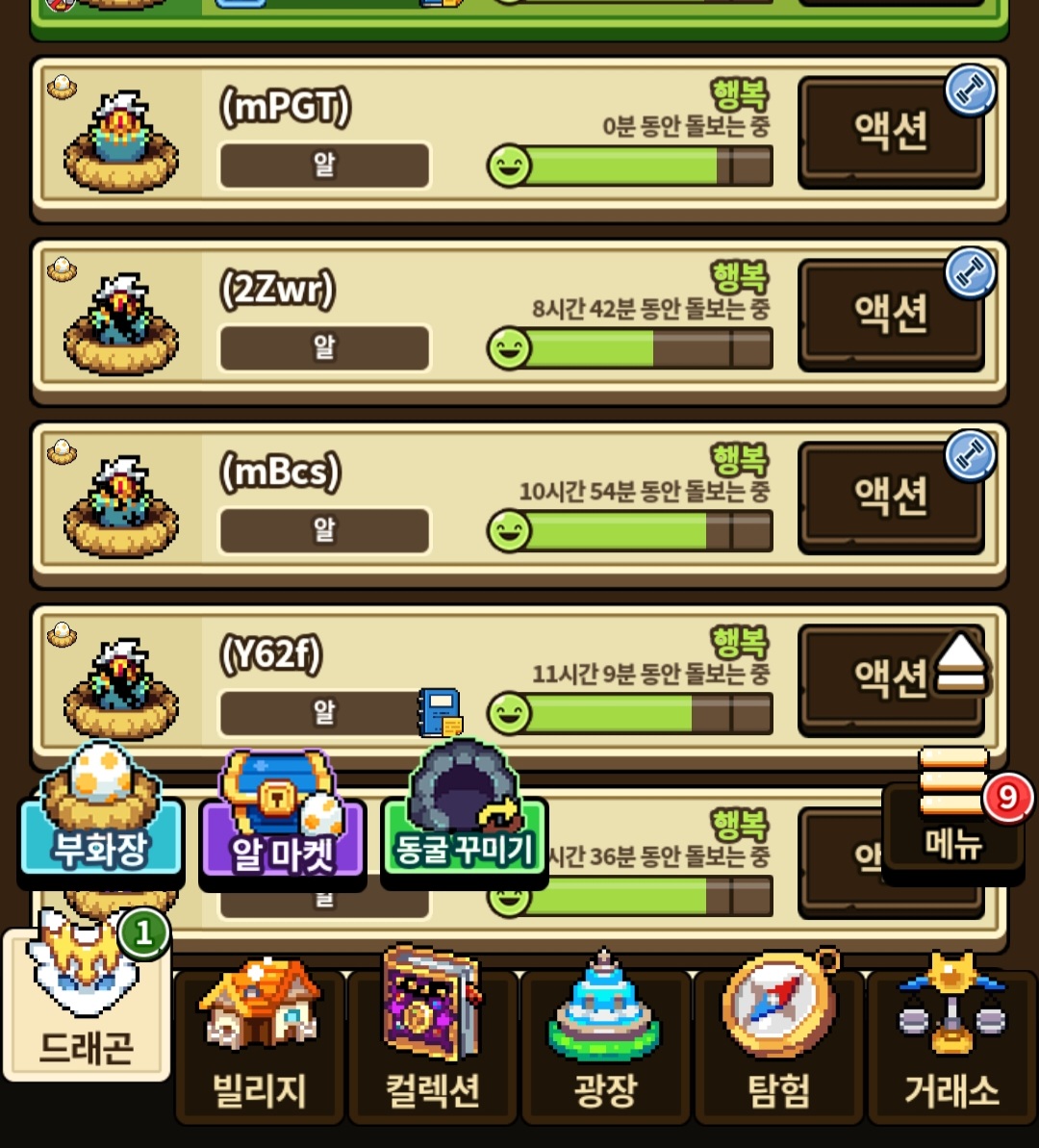Open the 알 마켓 egg market
Viewport: 1039px width, 1148px height.
pyautogui.click(x=282, y=829)
